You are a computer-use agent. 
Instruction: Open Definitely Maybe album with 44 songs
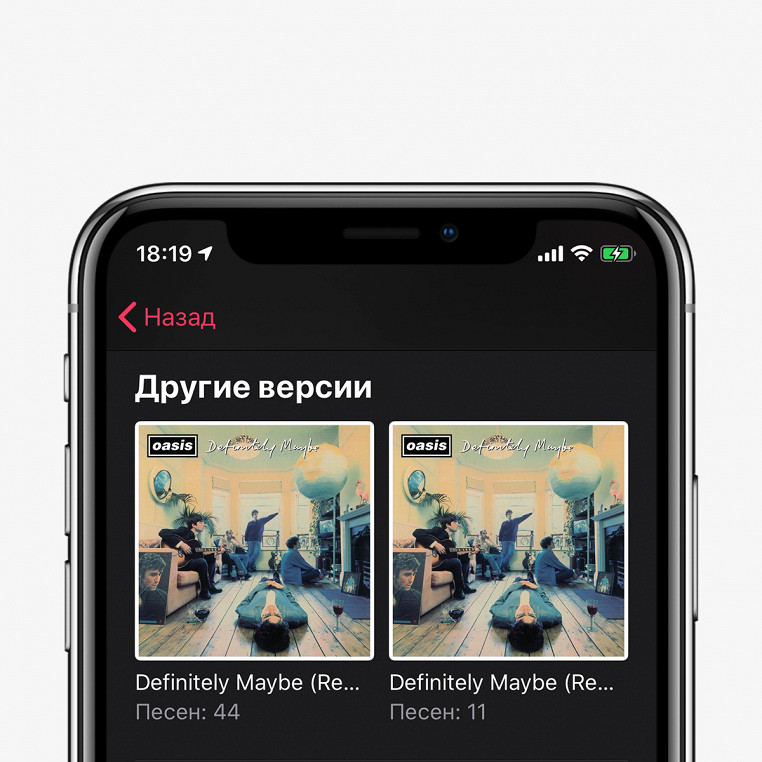[x=254, y=541]
